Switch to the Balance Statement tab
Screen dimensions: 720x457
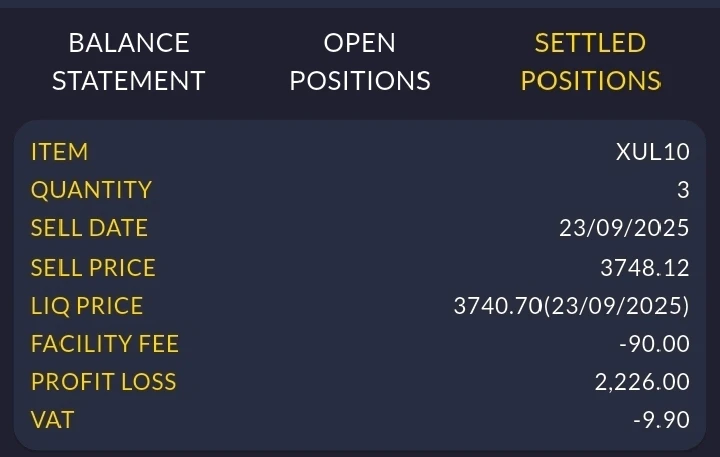point(128,62)
